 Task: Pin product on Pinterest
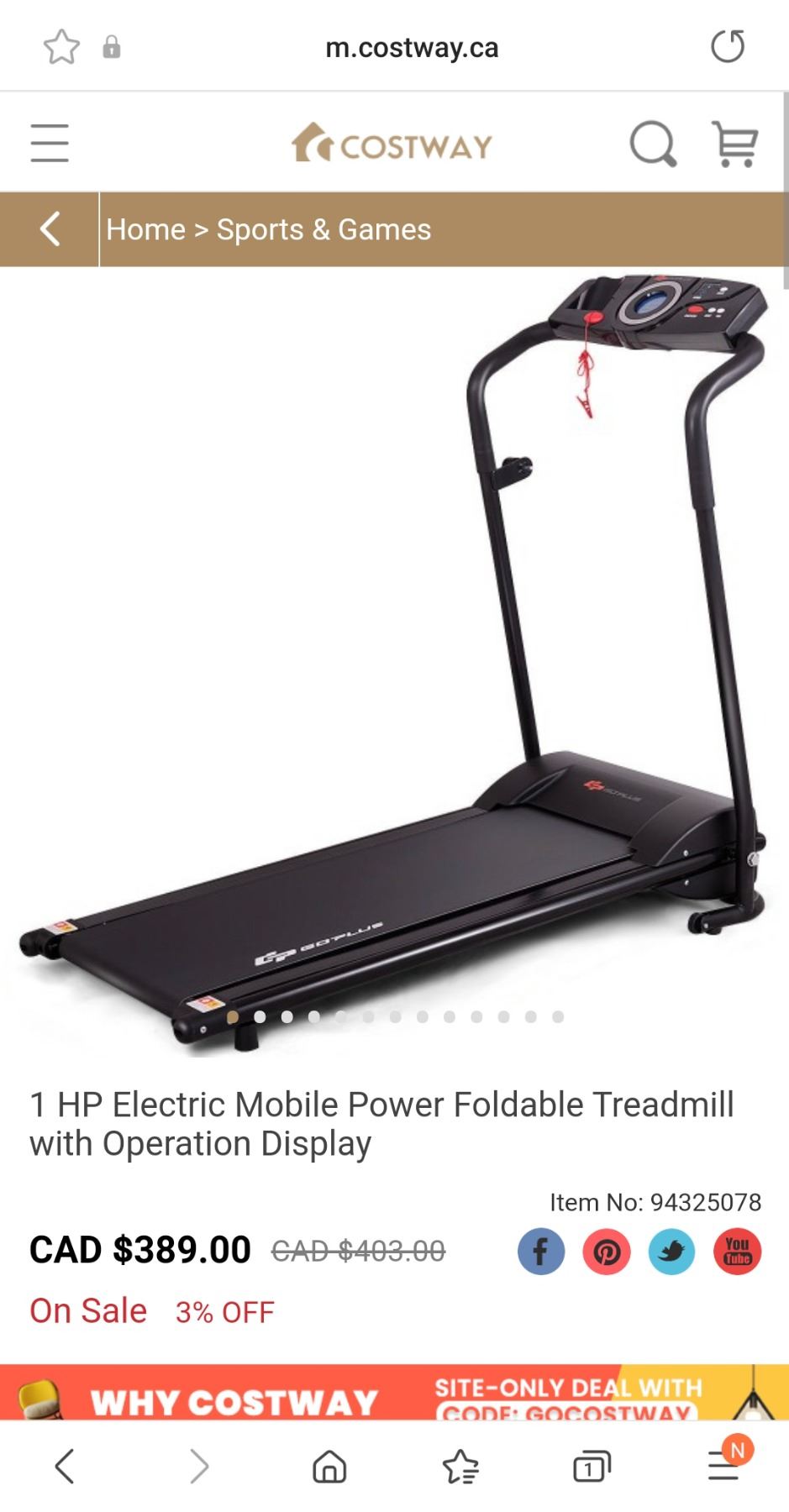click(x=606, y=1252)
